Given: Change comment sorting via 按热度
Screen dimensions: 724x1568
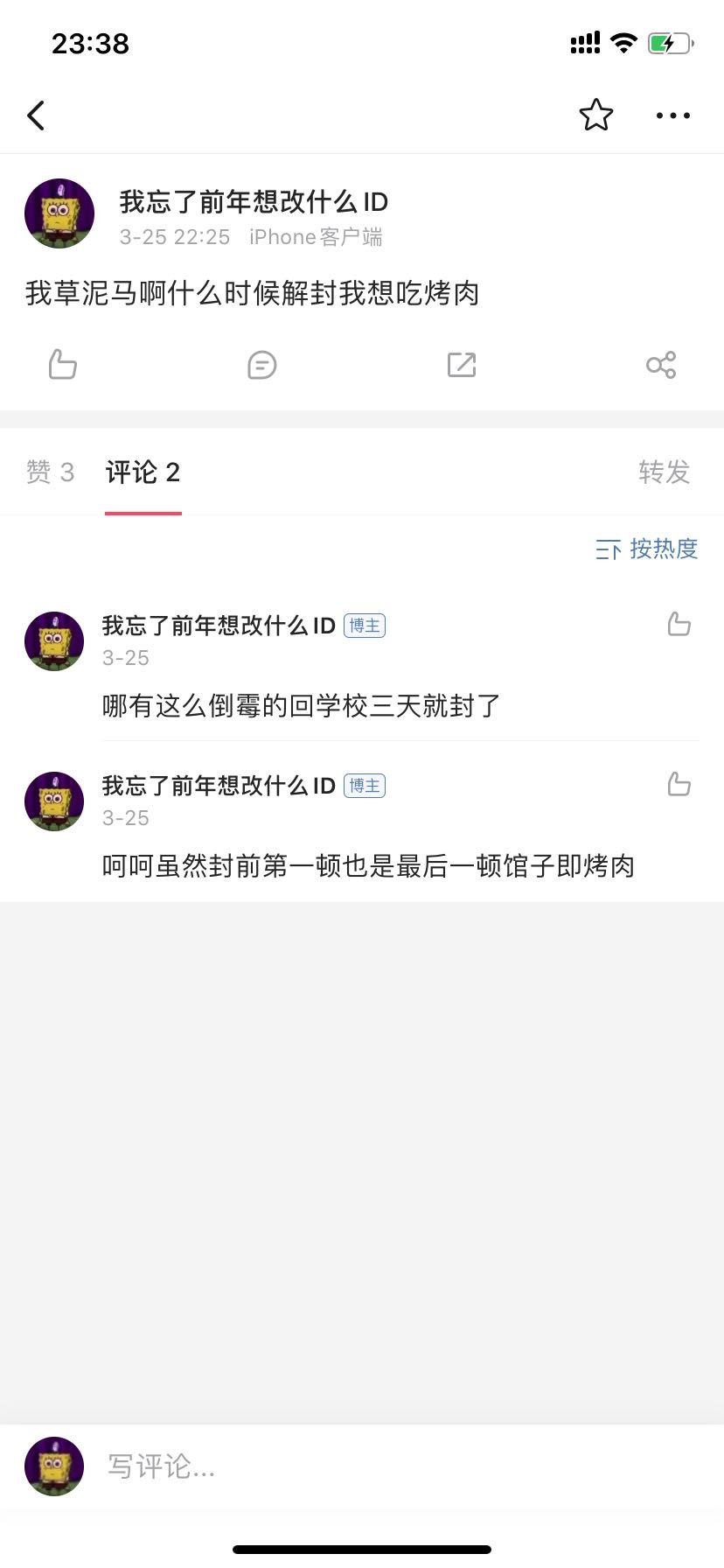Looking at the screenshot, I should (x=647, y=549).
